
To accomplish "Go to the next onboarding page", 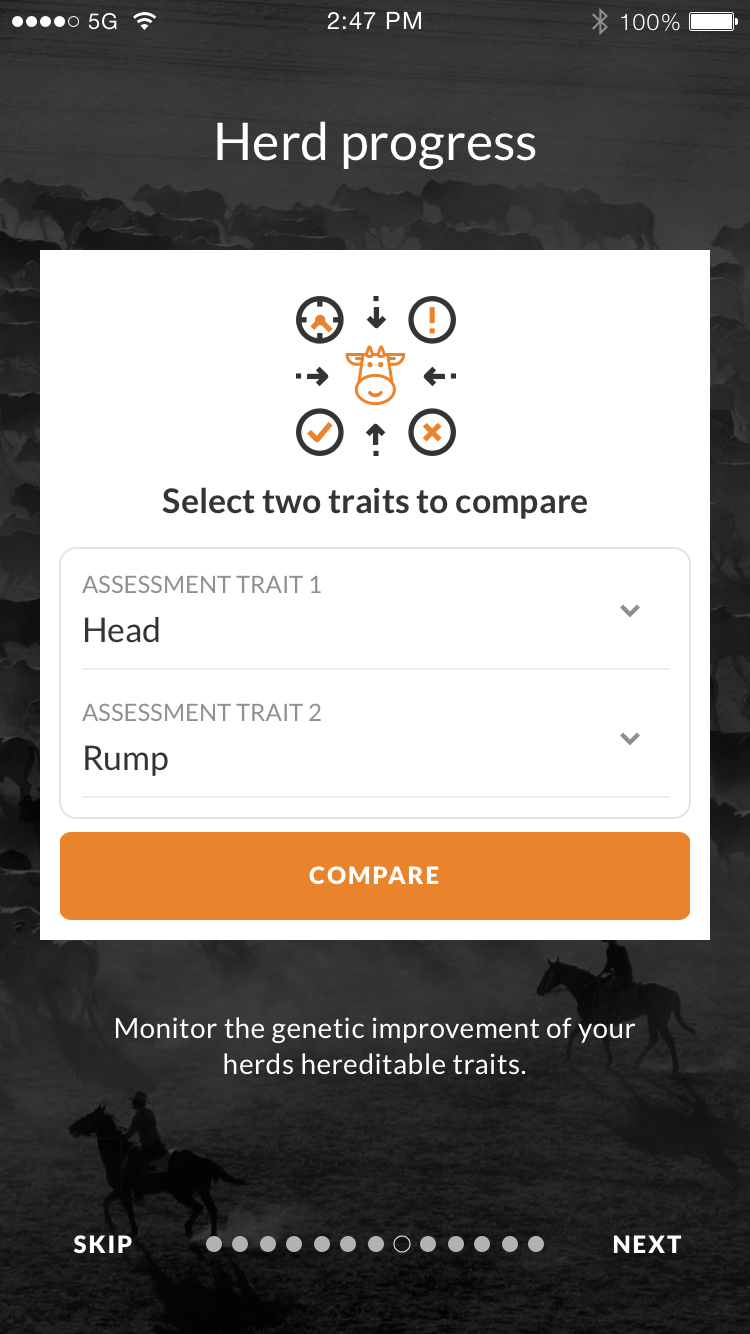I will pos(647,1244).
